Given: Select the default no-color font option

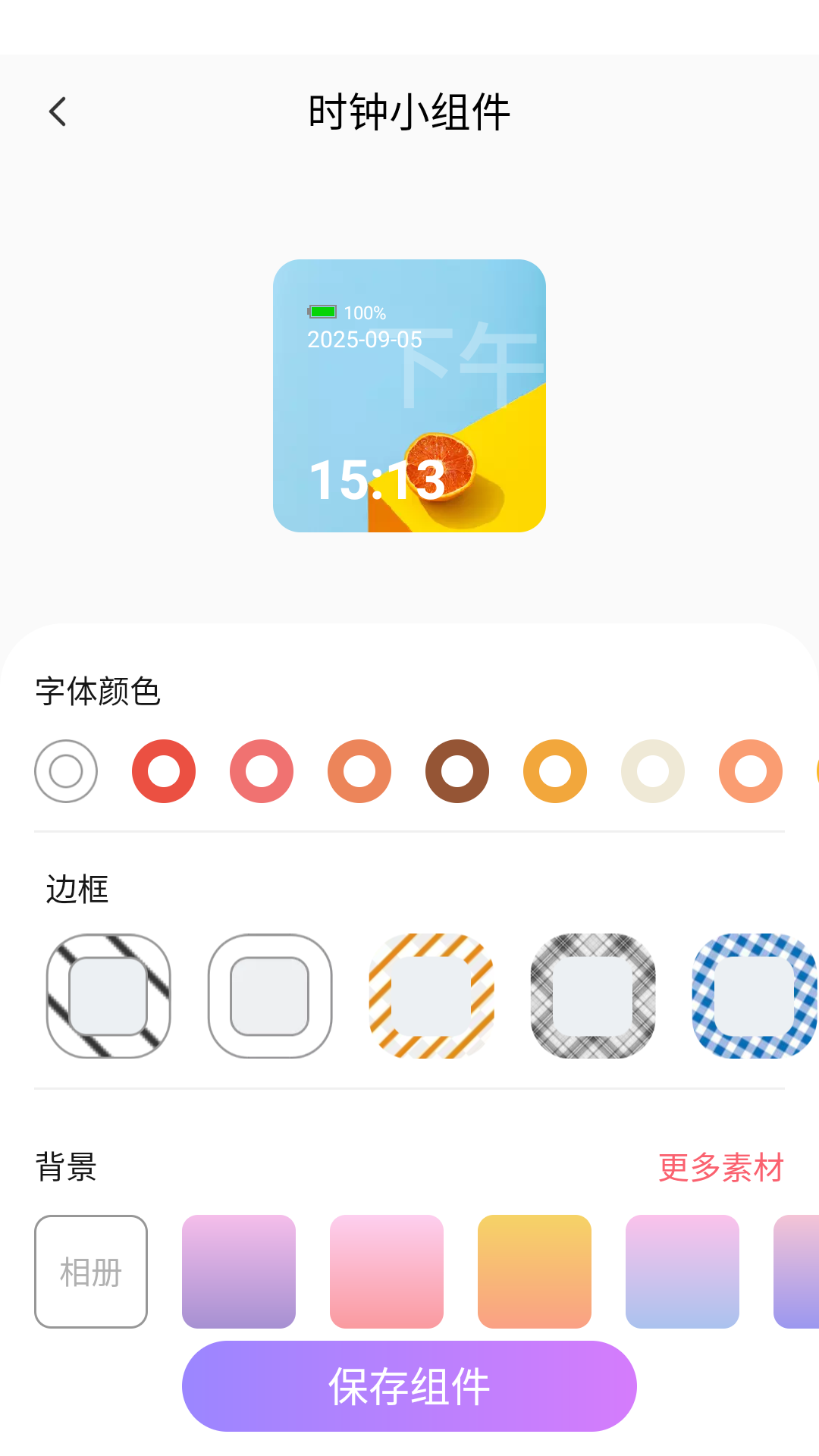Looking at the screenshot, I should (x=66, y=771).
